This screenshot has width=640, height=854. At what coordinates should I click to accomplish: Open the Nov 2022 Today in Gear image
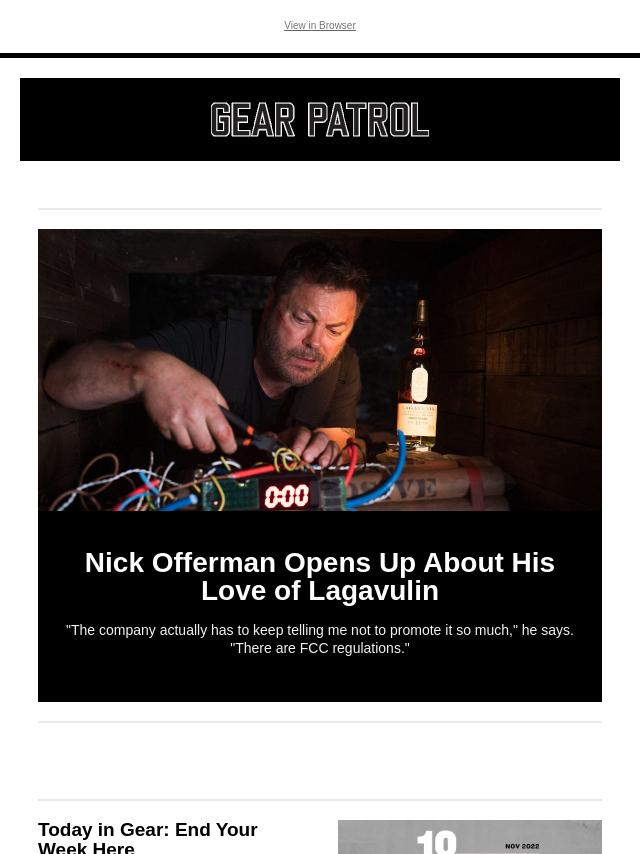coord(469,838)
